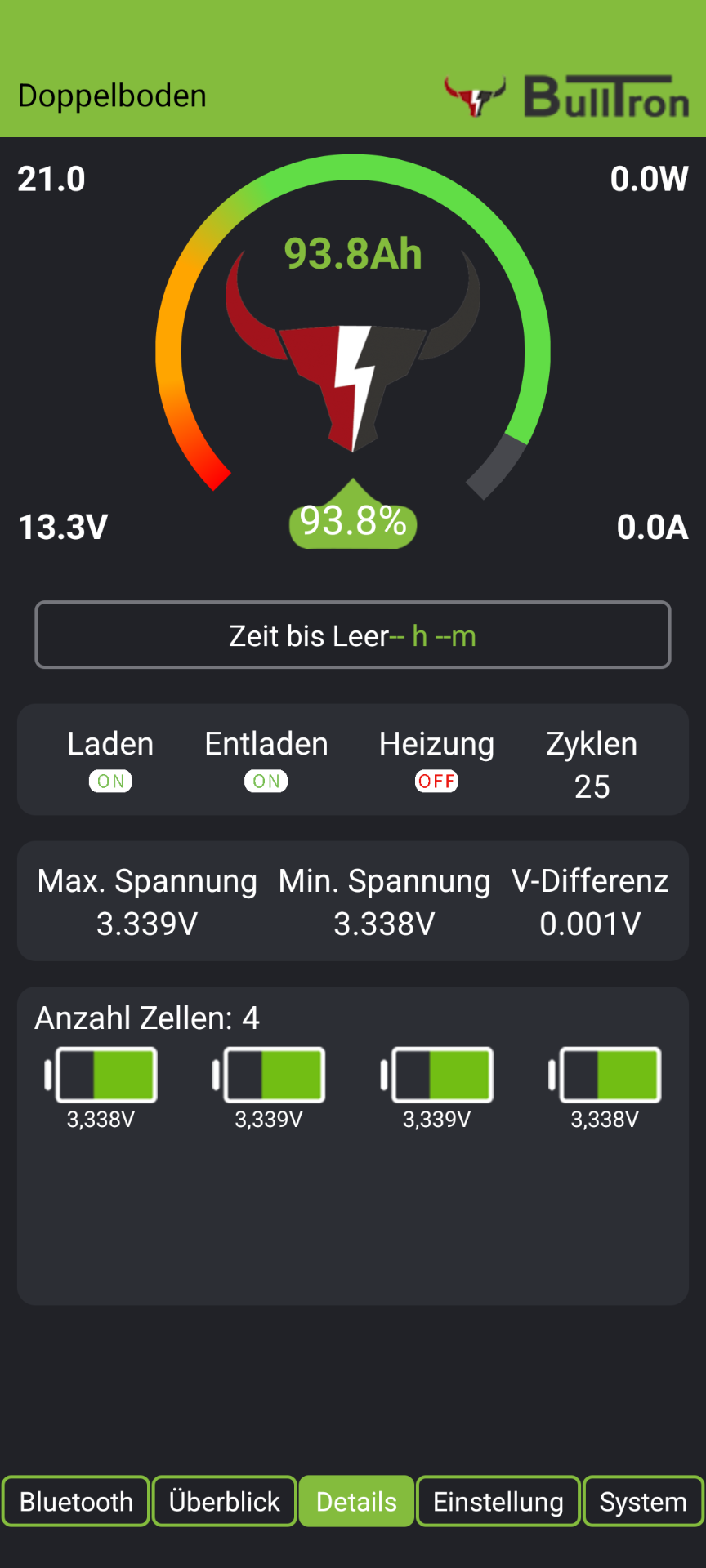706x1568 pixels.
Task: Go to the Einstellung tab
Action: click(498, 1501)
